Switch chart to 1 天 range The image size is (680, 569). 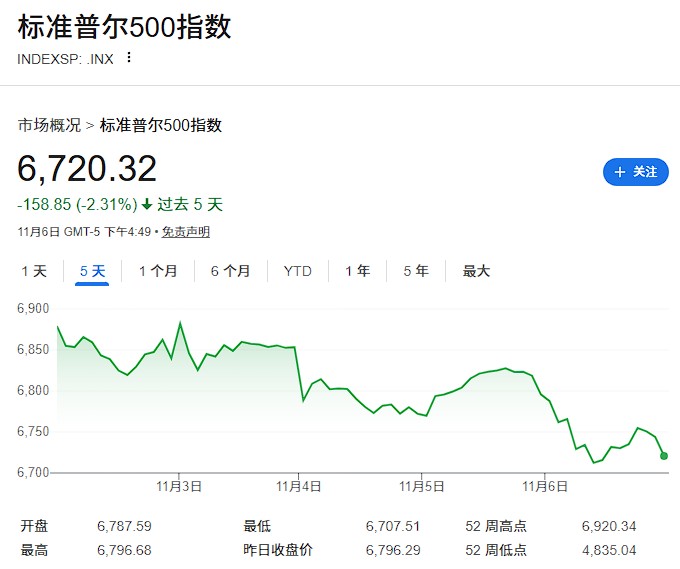34,271
